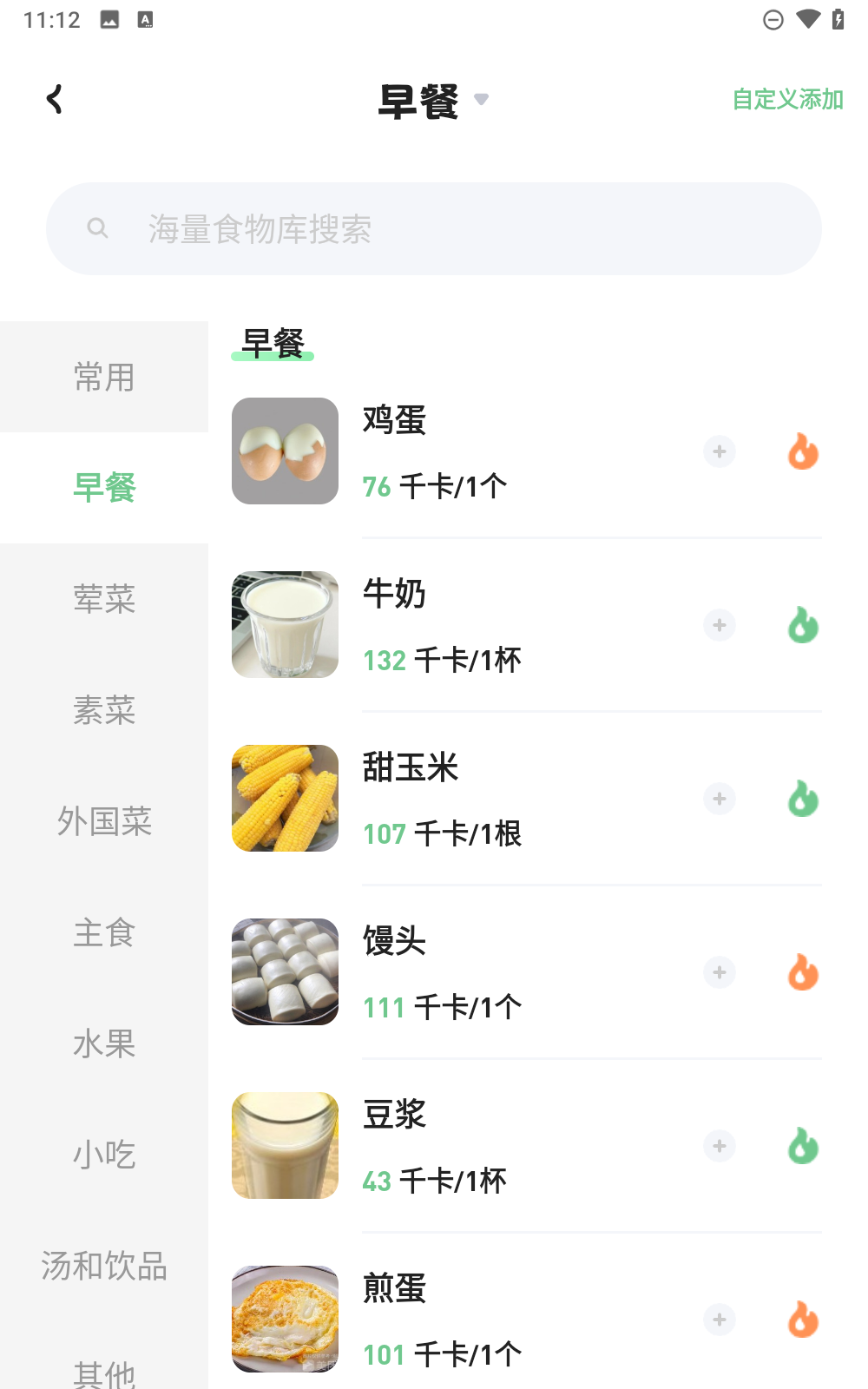Select the 荤菜 category
The width and height of the screenshot is (868, 1389).
tap(104, 599)
